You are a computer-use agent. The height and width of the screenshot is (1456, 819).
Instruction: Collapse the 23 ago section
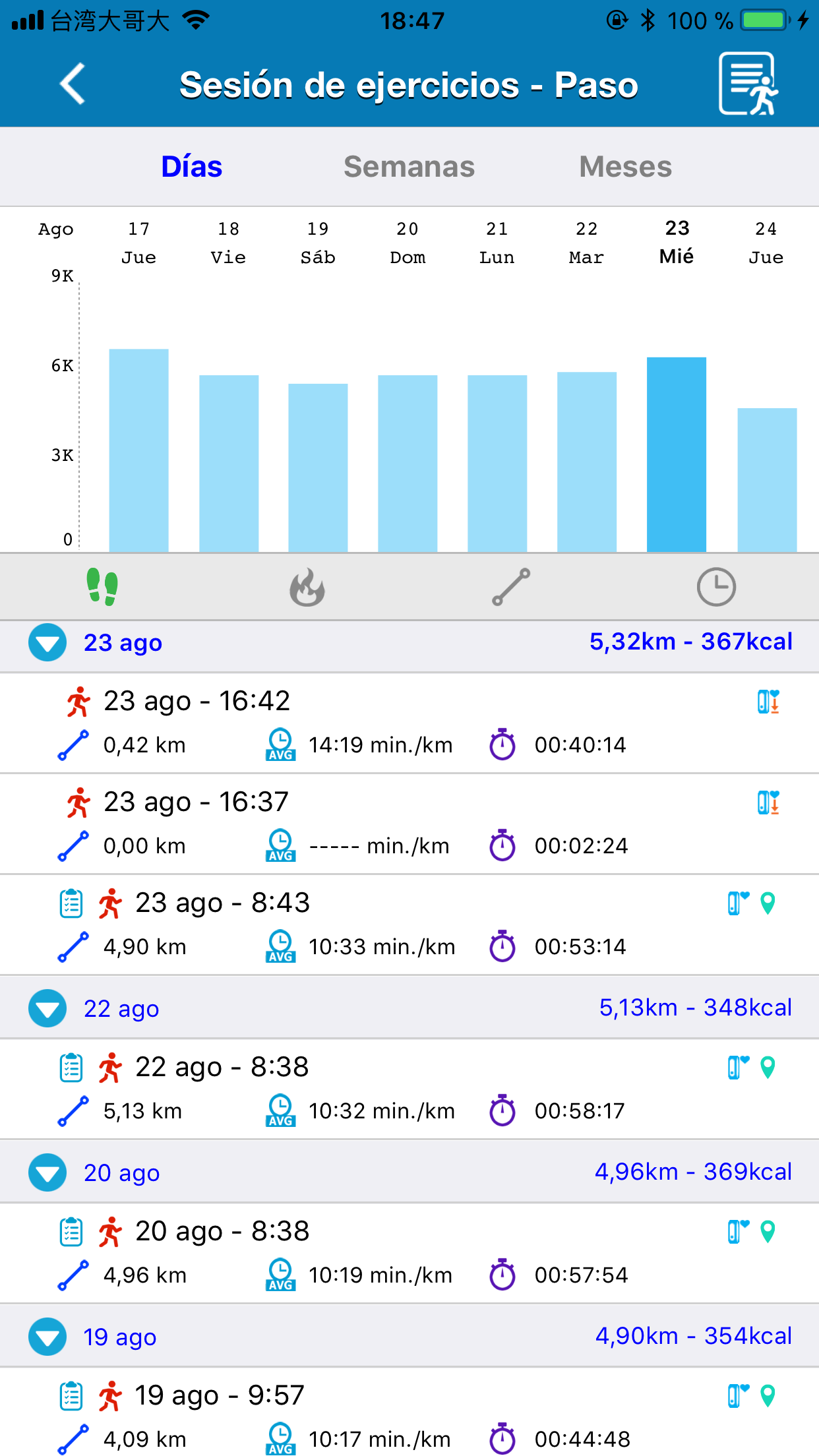47,642
